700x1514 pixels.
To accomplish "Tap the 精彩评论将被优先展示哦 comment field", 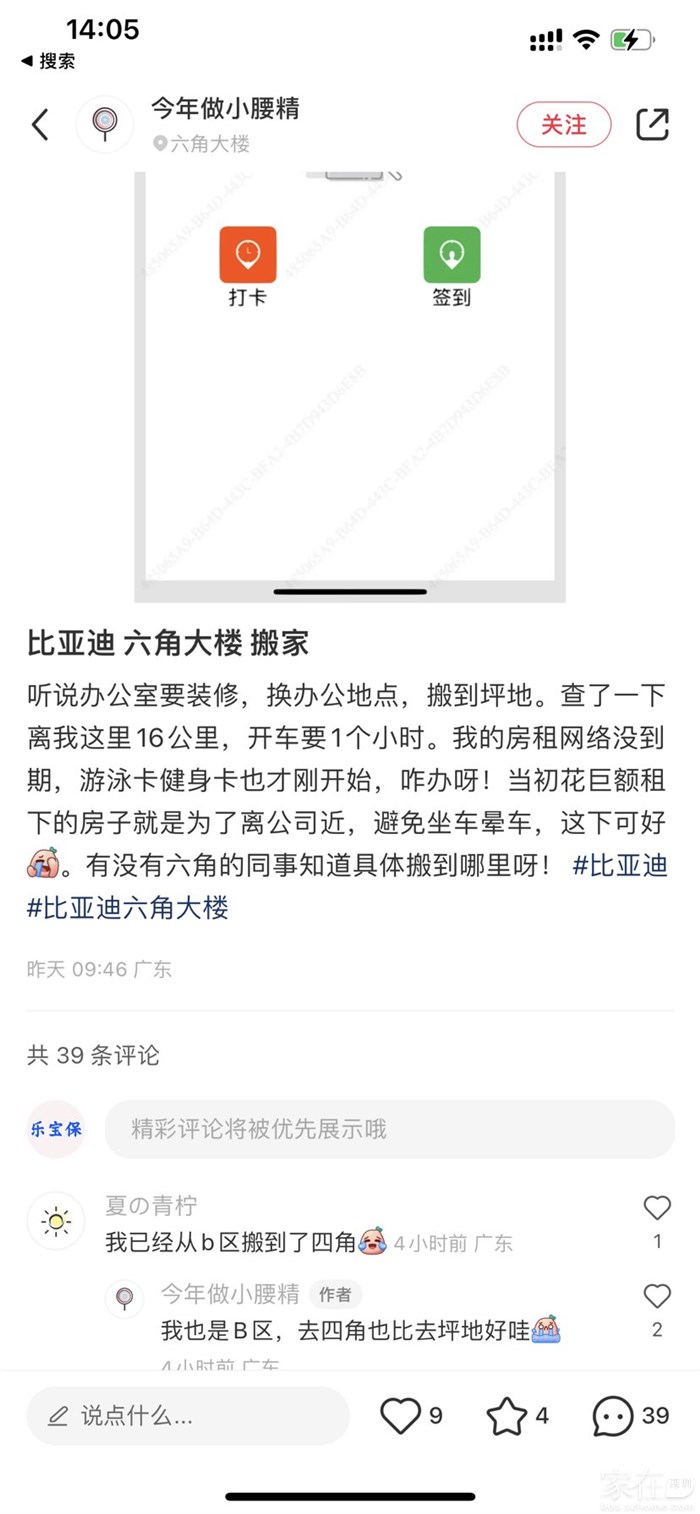I will coord(389,1130).
